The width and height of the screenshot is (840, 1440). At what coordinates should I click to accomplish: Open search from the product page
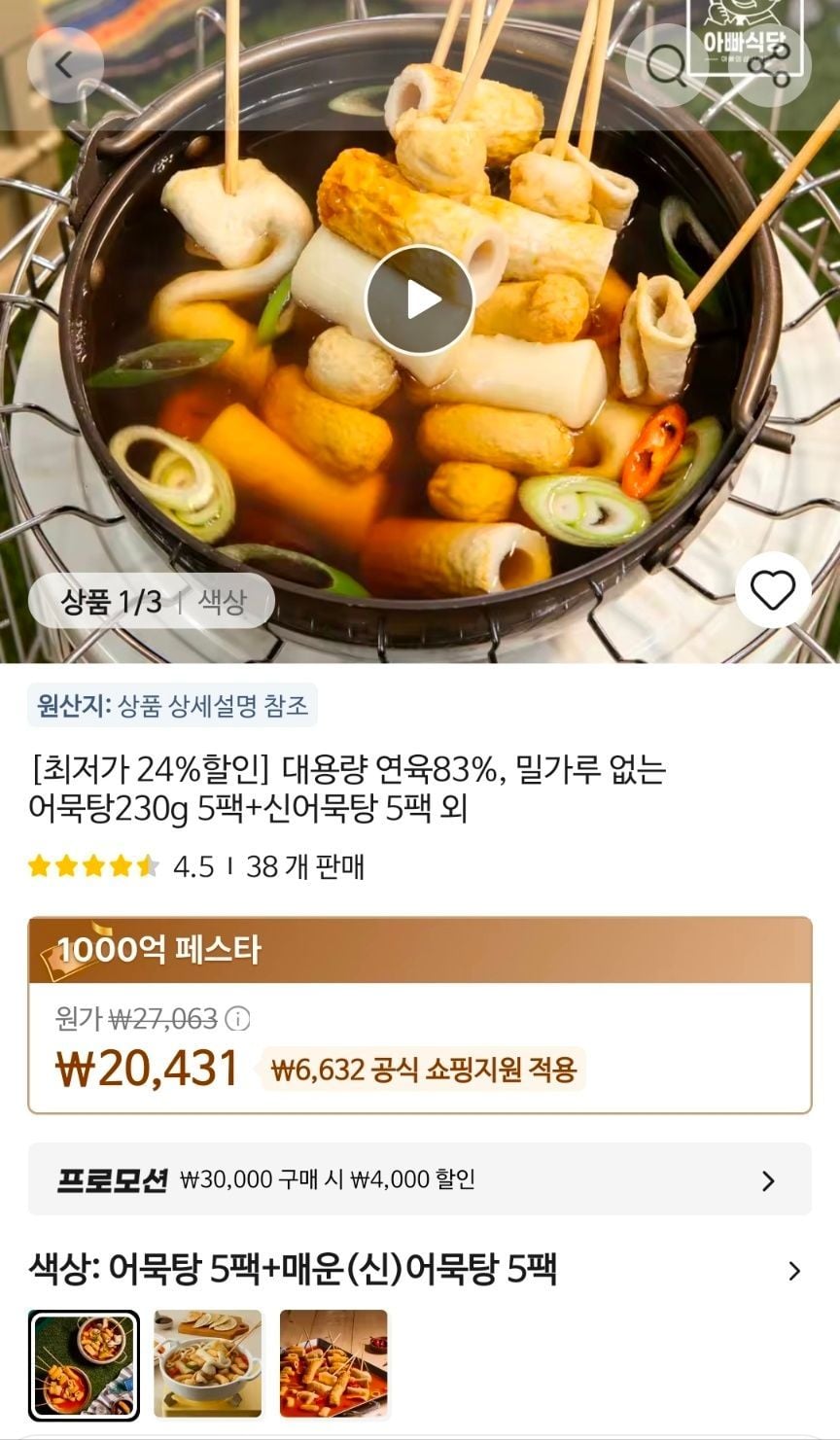click(x=666, y=65)
